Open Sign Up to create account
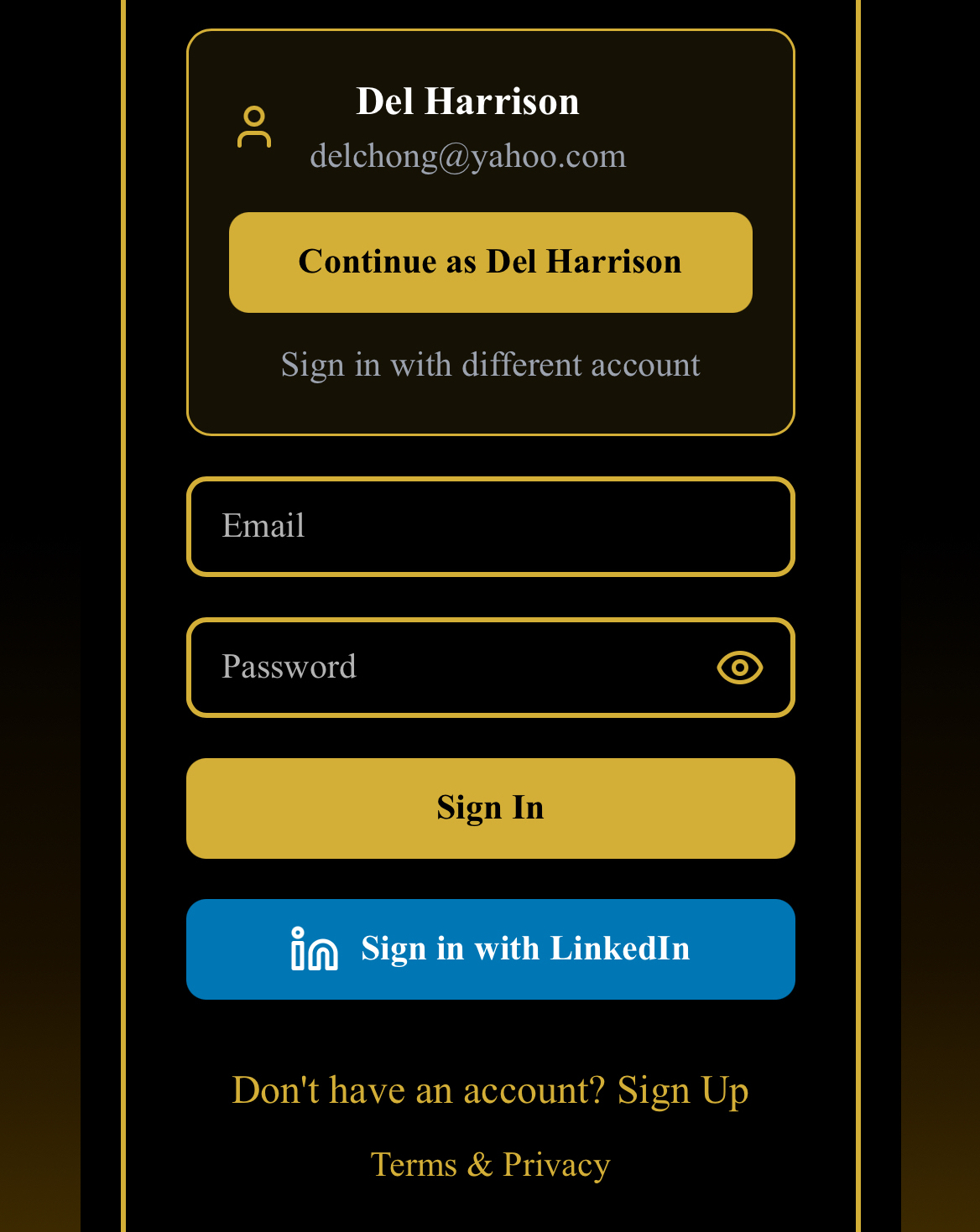 (x=682, y=1090)
